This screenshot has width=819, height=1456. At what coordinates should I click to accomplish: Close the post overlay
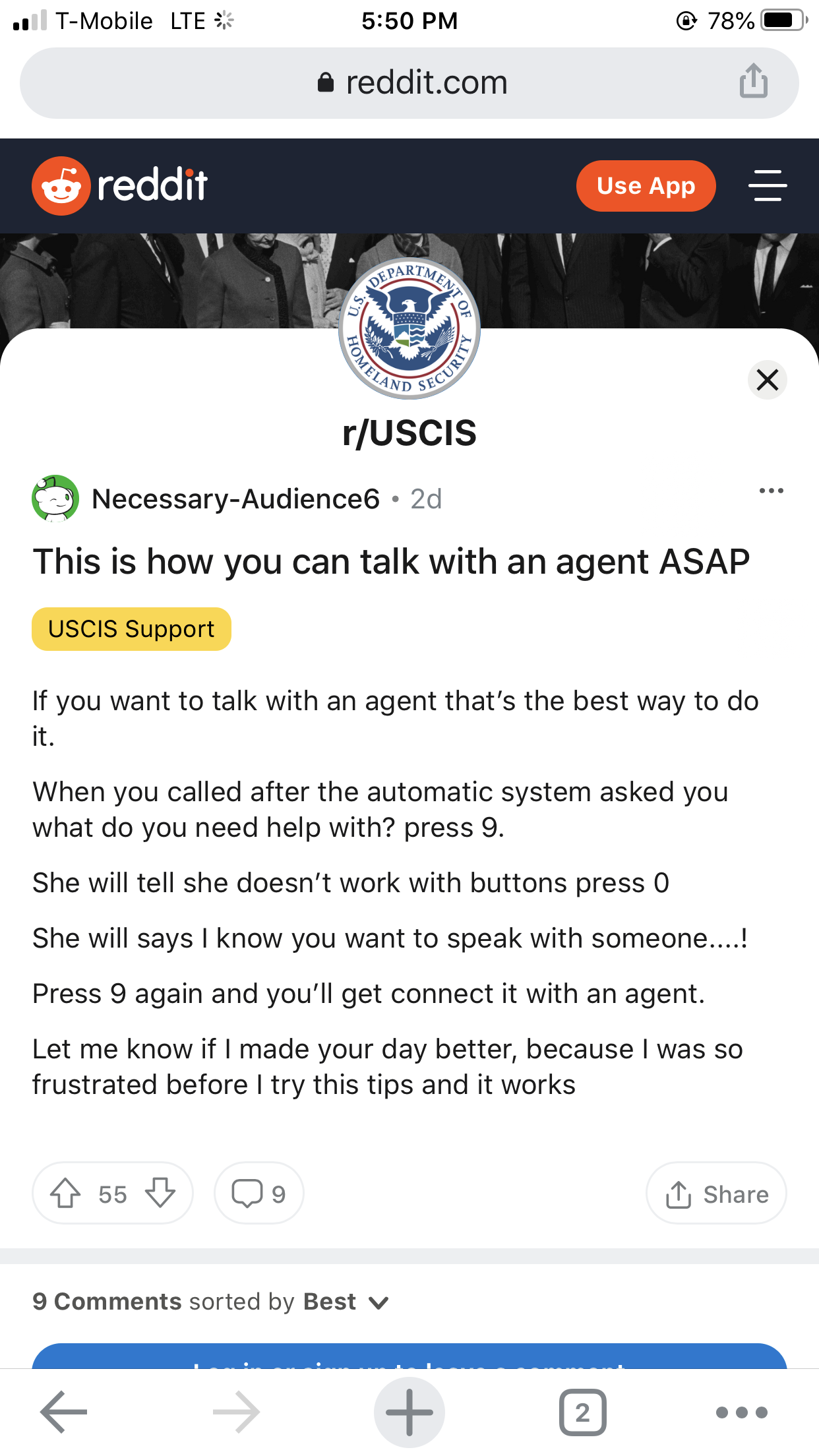tap(768, 380)
